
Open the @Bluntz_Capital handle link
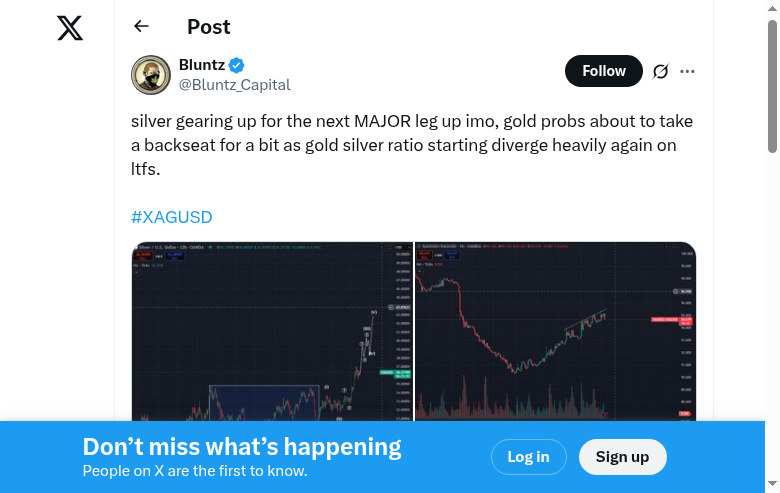[x=235, y=85]
